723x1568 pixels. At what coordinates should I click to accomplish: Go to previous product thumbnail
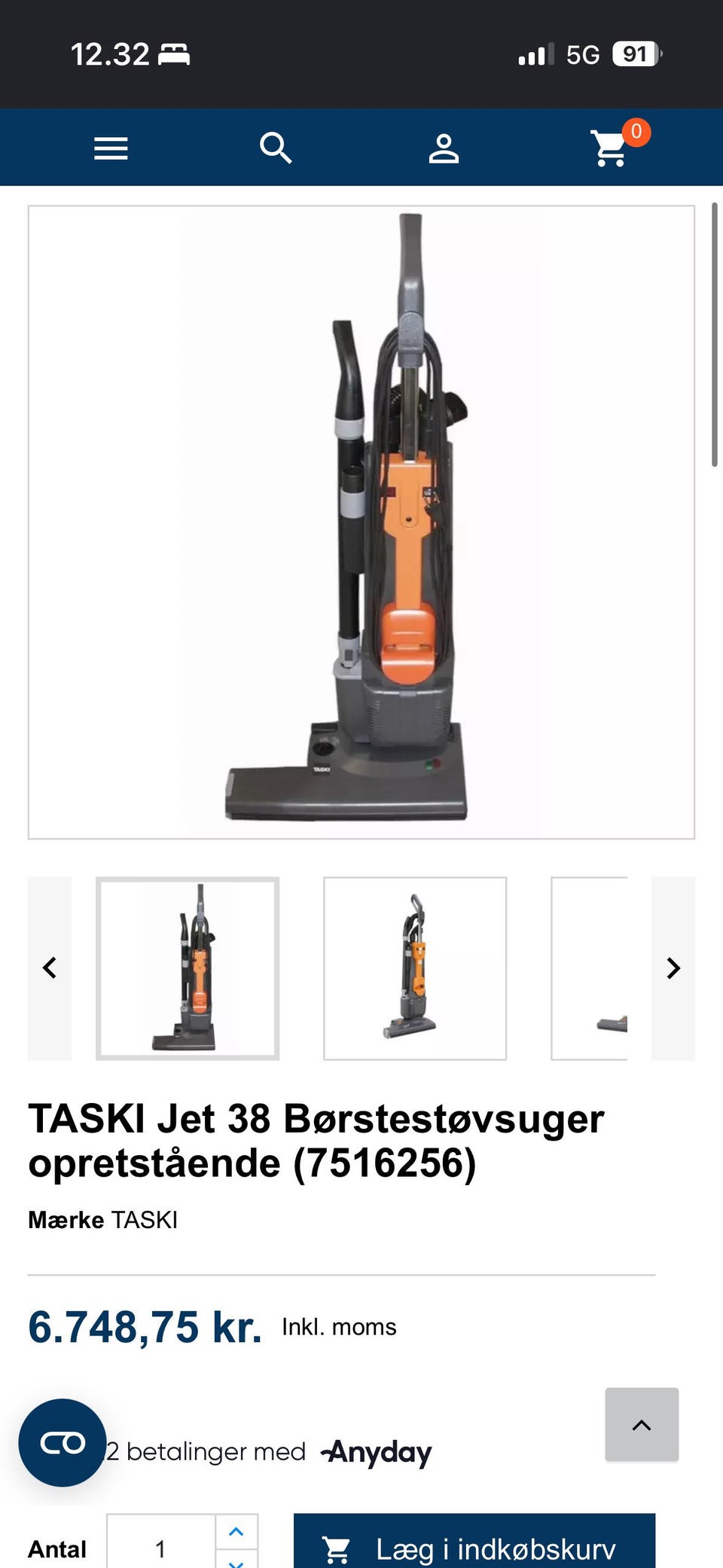50,968
